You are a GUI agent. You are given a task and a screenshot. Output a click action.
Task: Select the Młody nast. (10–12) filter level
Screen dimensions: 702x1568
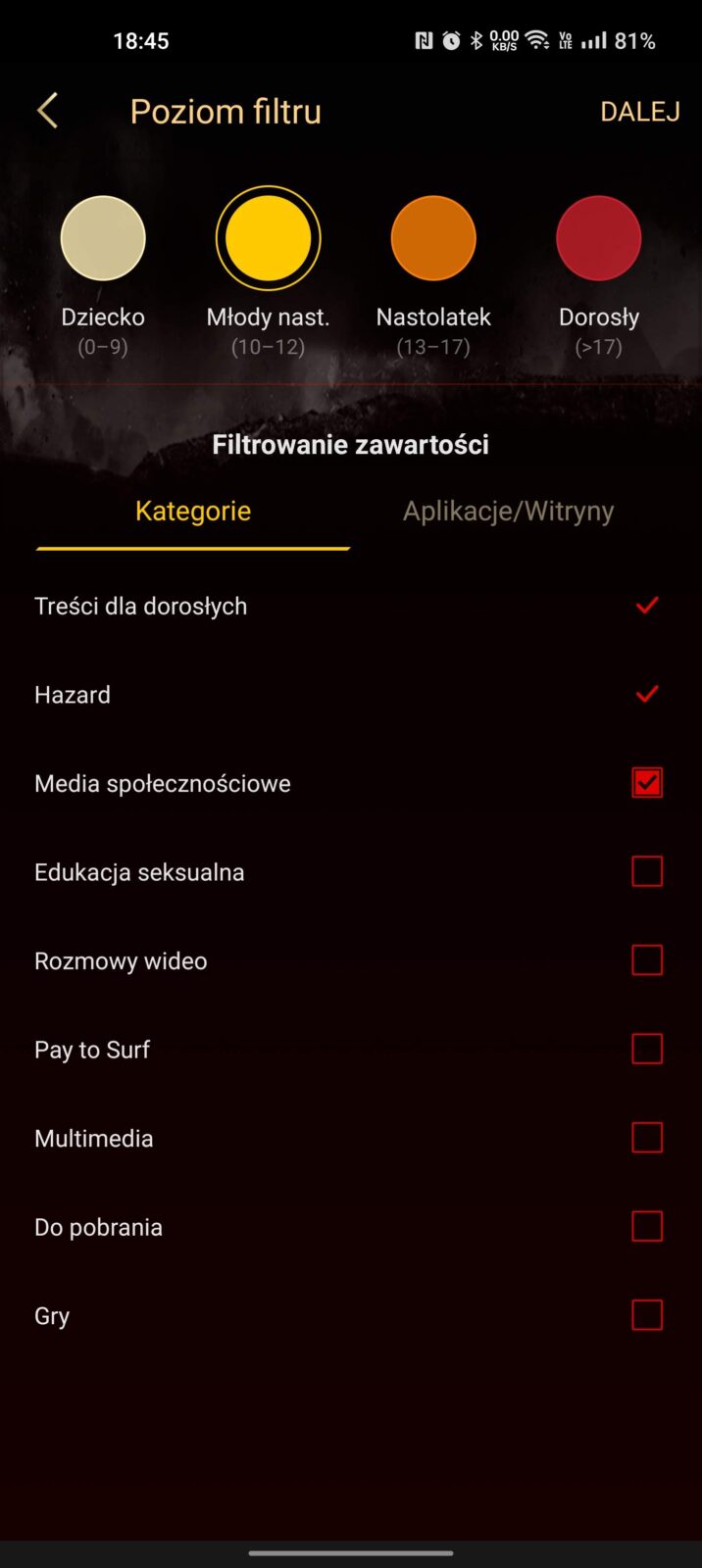coord(268,238)
